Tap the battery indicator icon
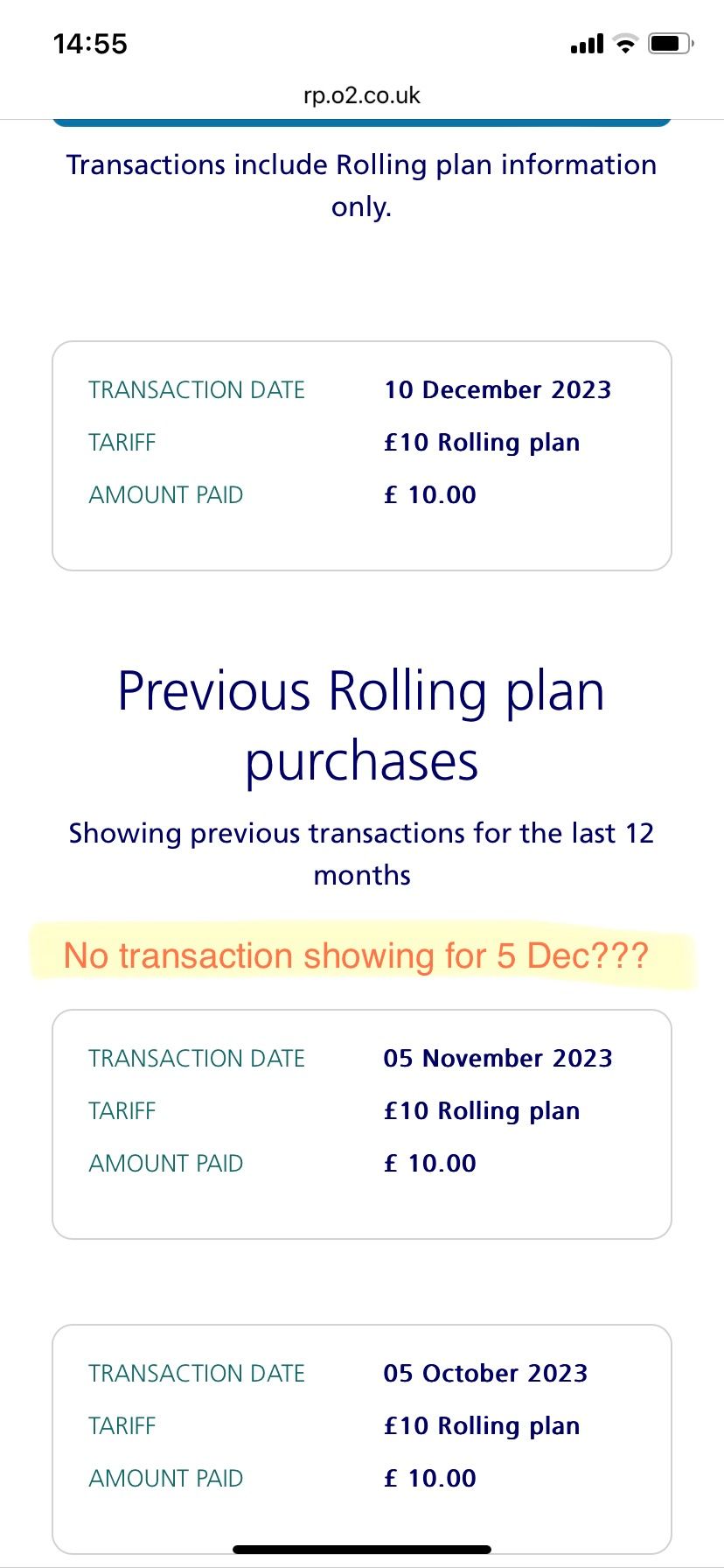The width and height of the screenshot is (724, 1568). pyautogui.click(x=669, y=43)
